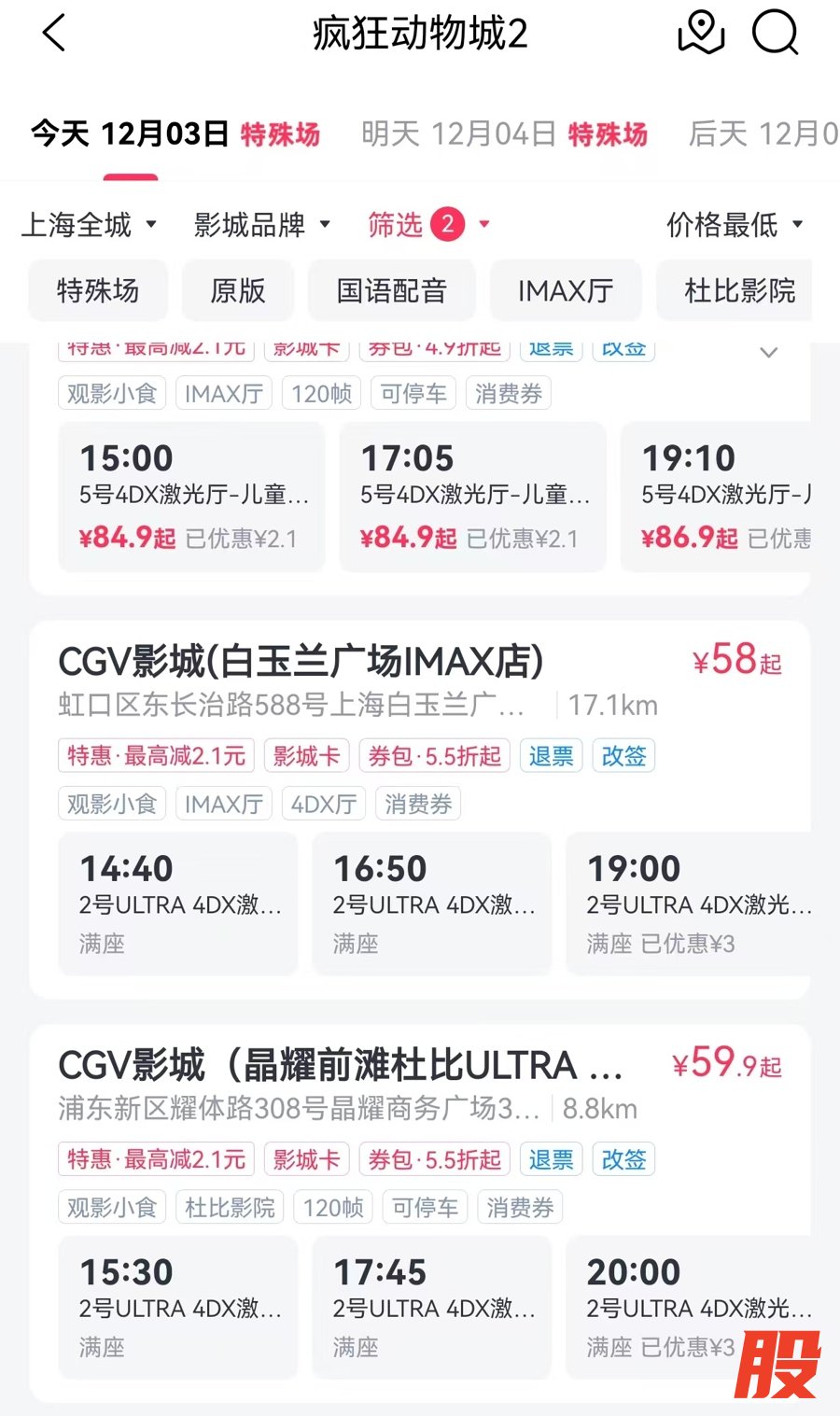Open CGV影城(白玉兰广场IMAX店) cinema details
The width and height of the screenshot is (840, 1416).
pos(301,662)
